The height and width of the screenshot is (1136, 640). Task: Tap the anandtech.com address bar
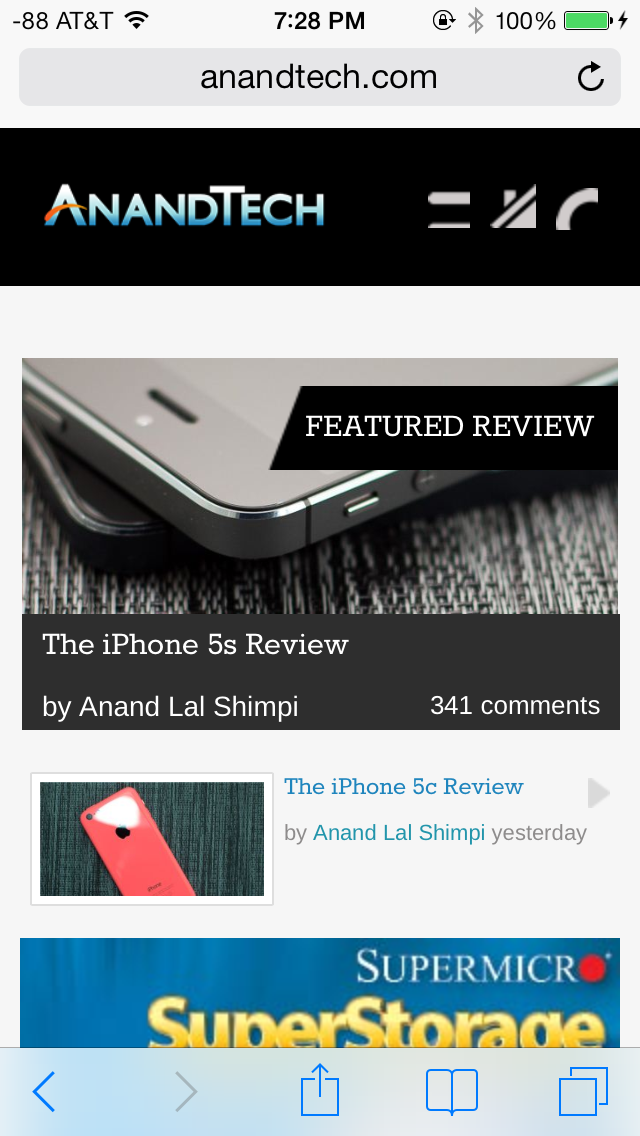click(320, 77)
